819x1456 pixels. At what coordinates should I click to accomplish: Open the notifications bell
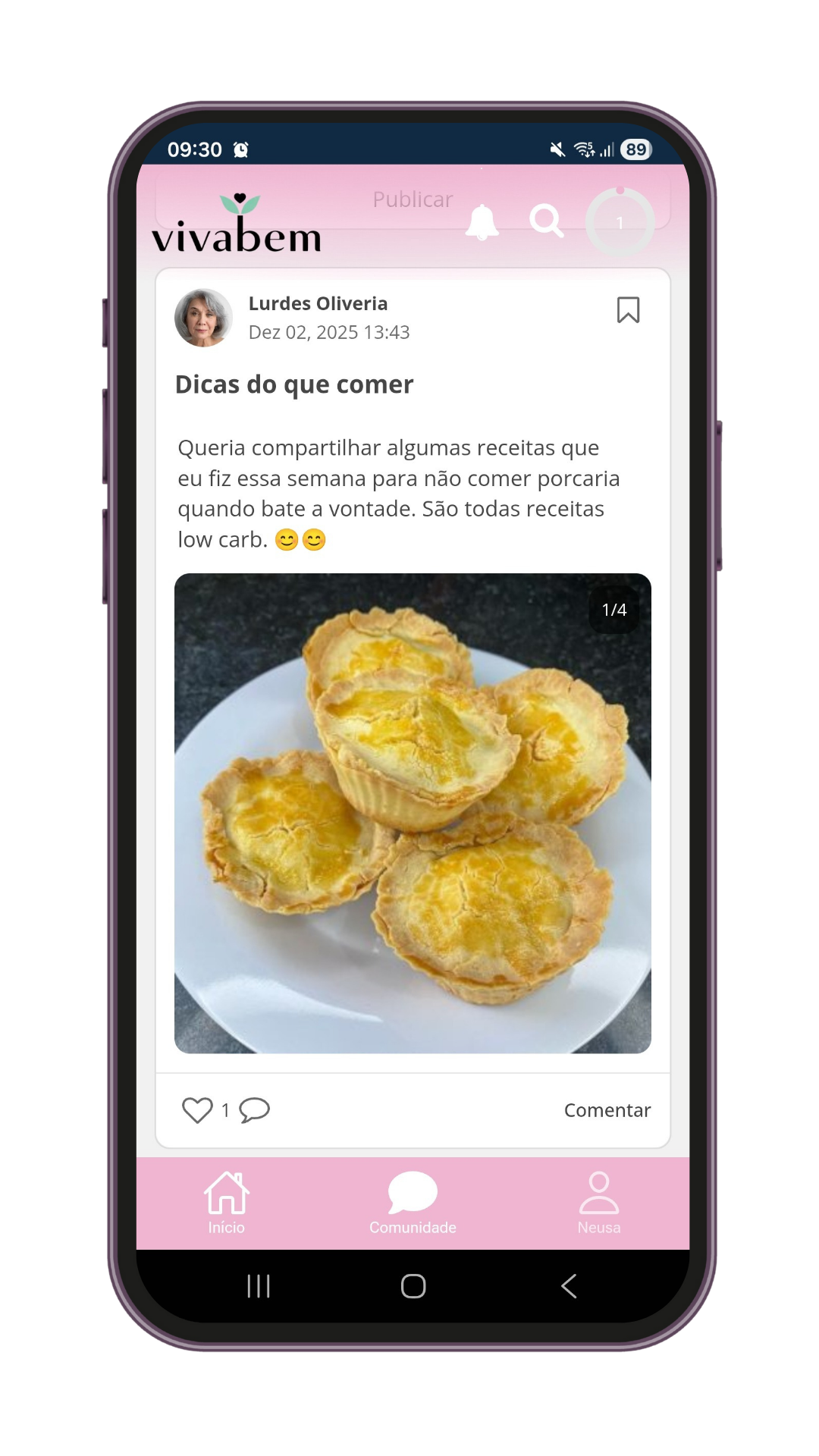coord(482,222)
